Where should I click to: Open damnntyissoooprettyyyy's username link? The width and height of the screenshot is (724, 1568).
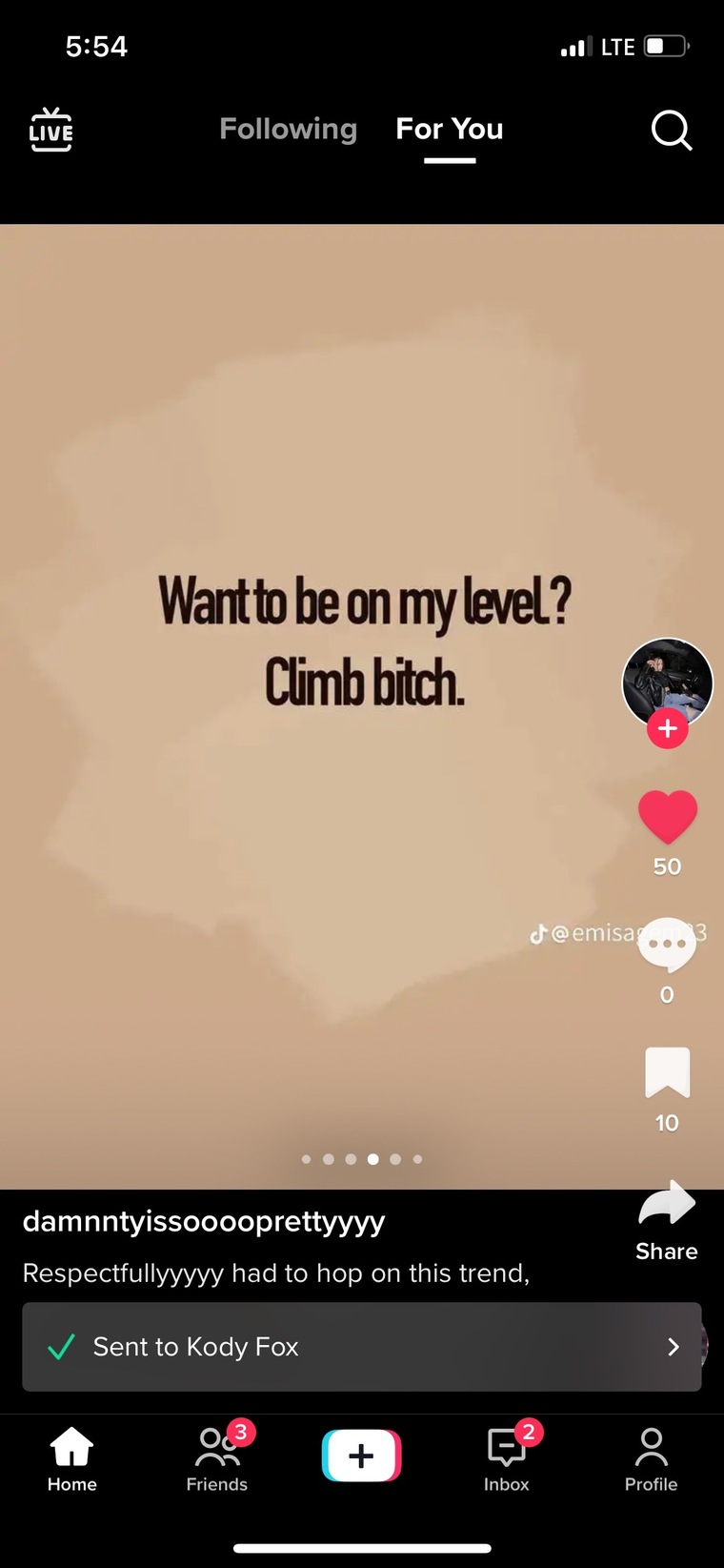204,1221
